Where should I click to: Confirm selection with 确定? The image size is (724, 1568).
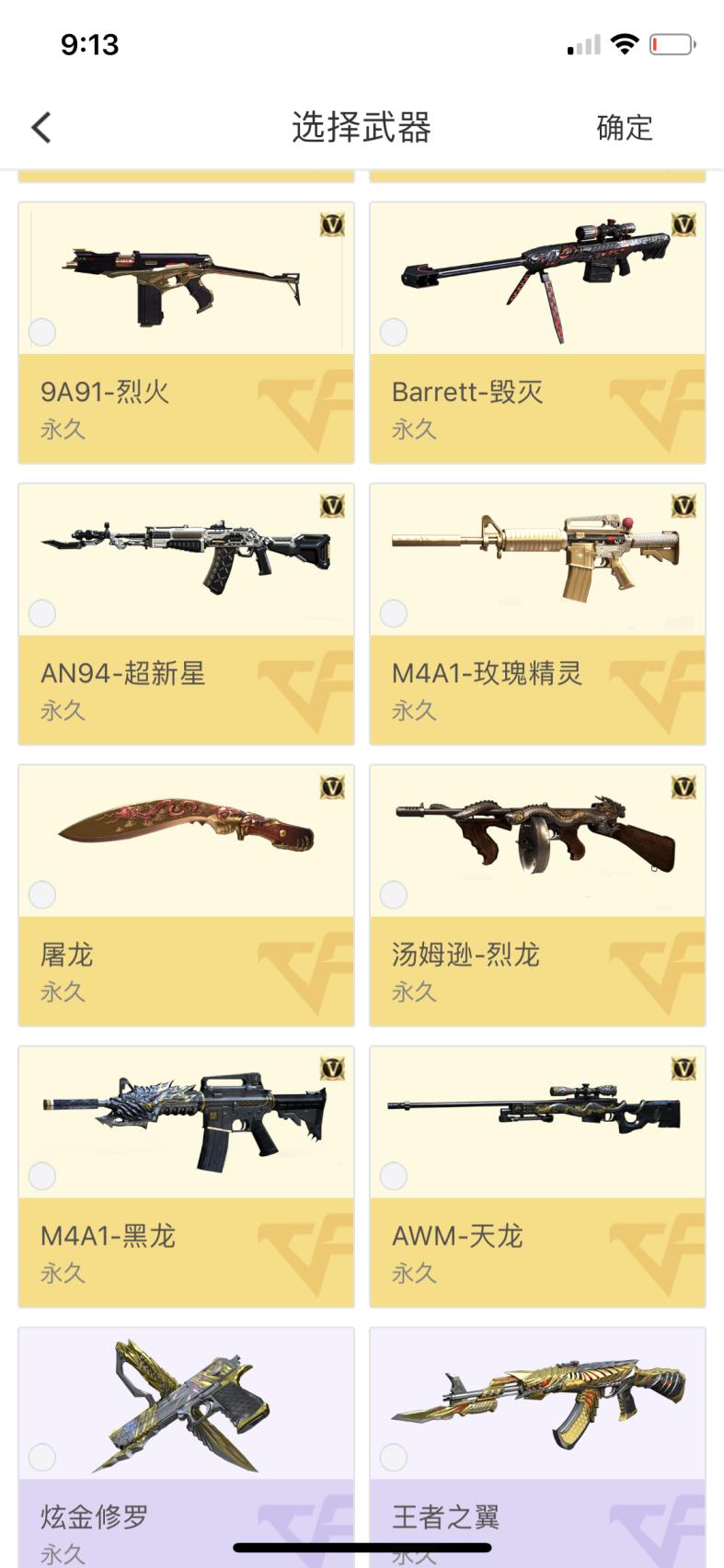pos(625,128)
